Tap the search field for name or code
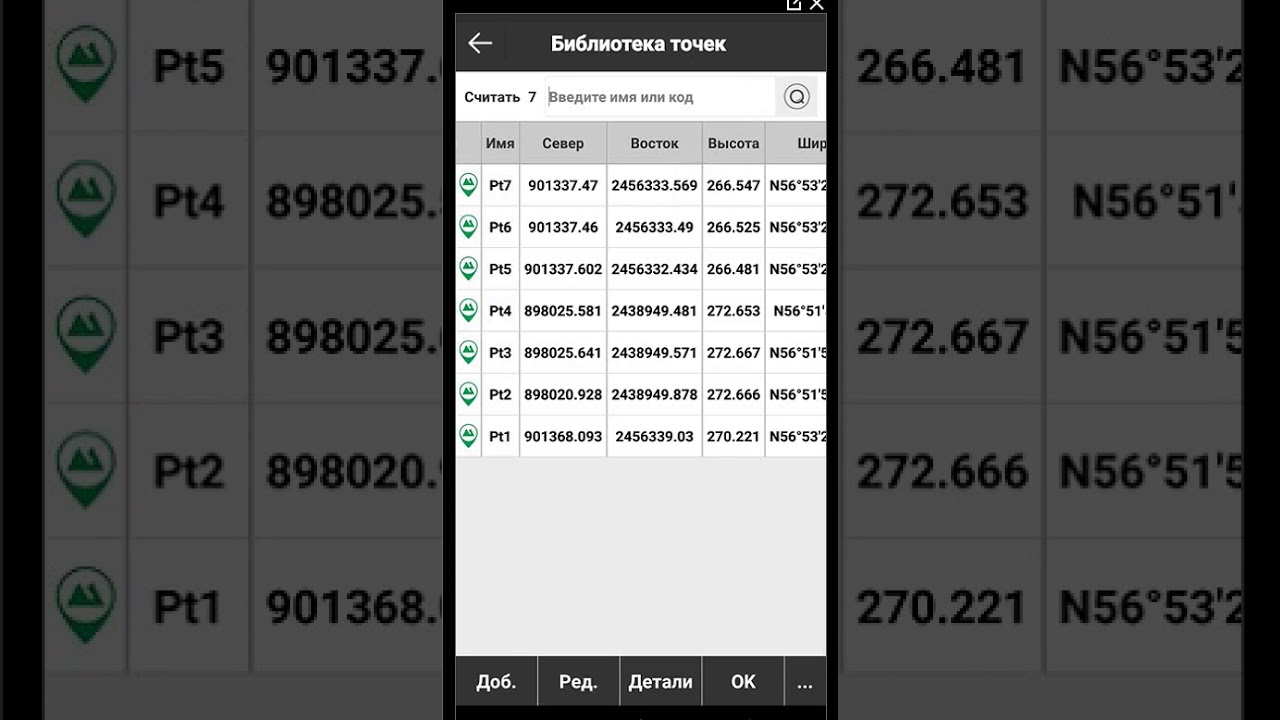Screen dimensions: 1280x720 click(660, 97)
